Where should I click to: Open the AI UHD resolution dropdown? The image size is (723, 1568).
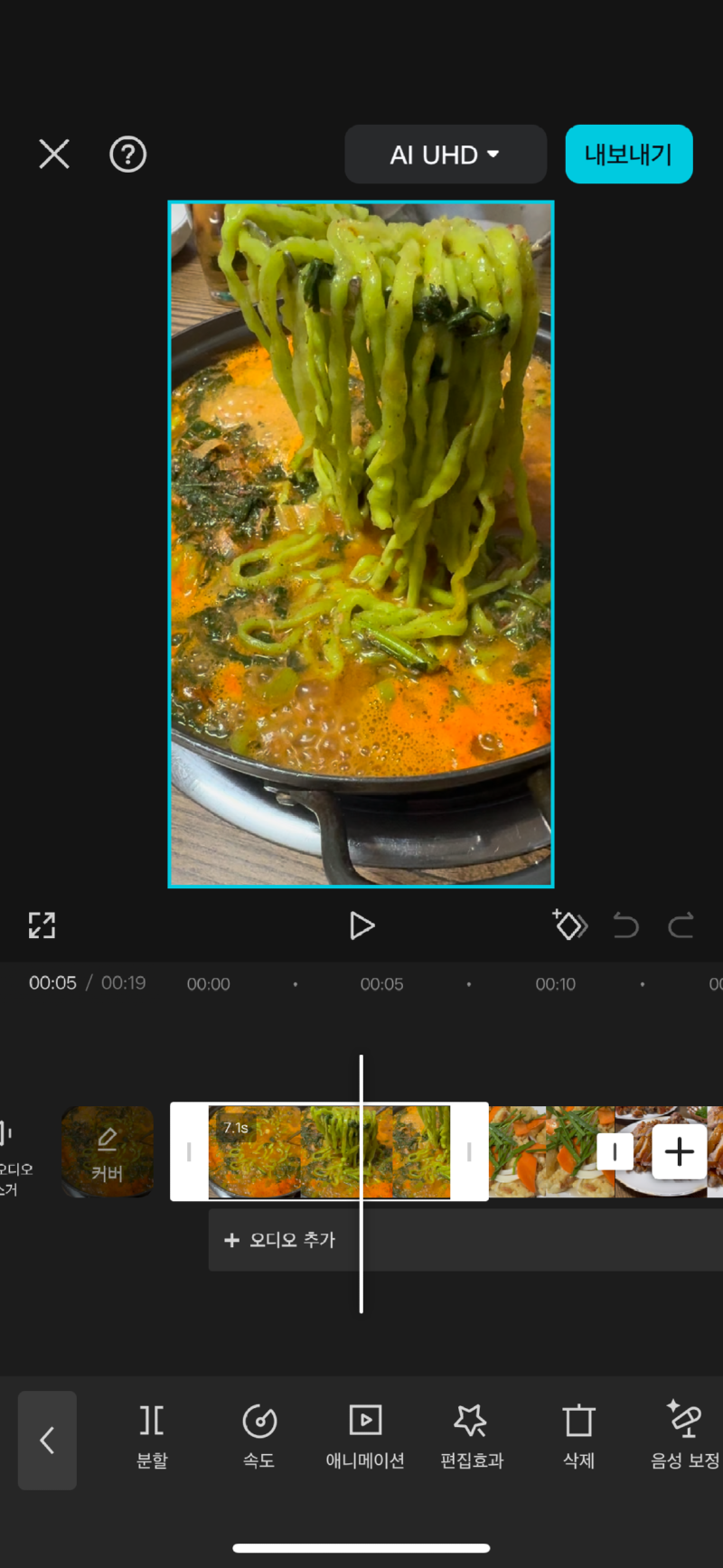(x=445, y=155)
